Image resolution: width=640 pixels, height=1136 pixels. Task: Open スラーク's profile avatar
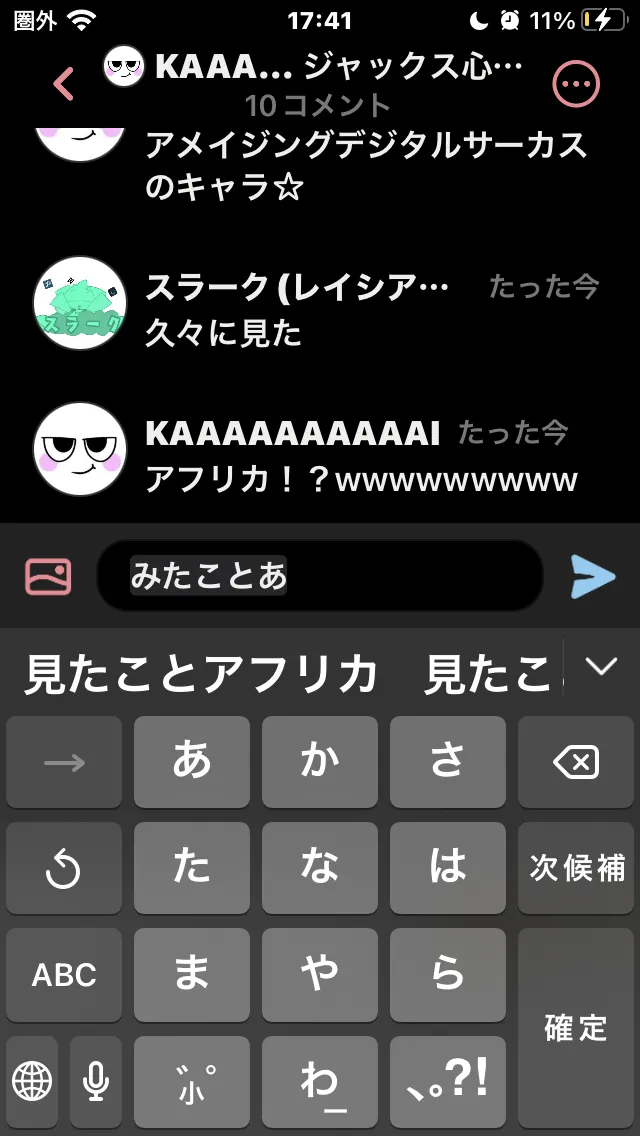(80, 303)
